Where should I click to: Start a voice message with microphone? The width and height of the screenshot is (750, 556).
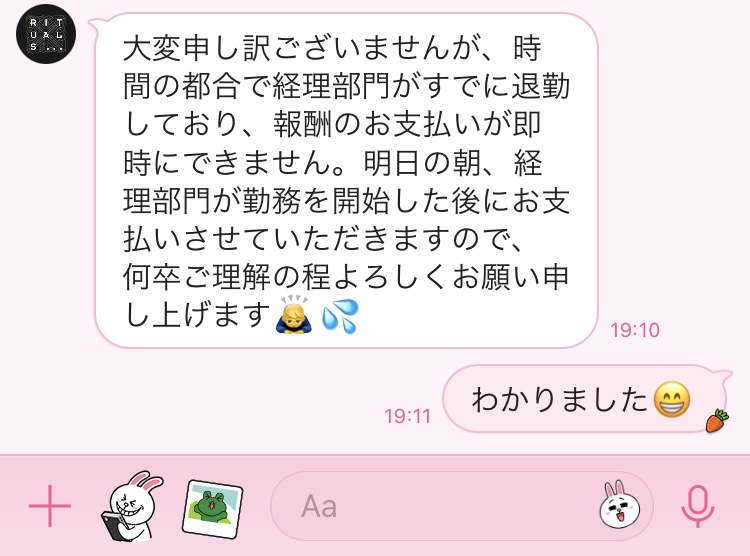coord(697,507)
